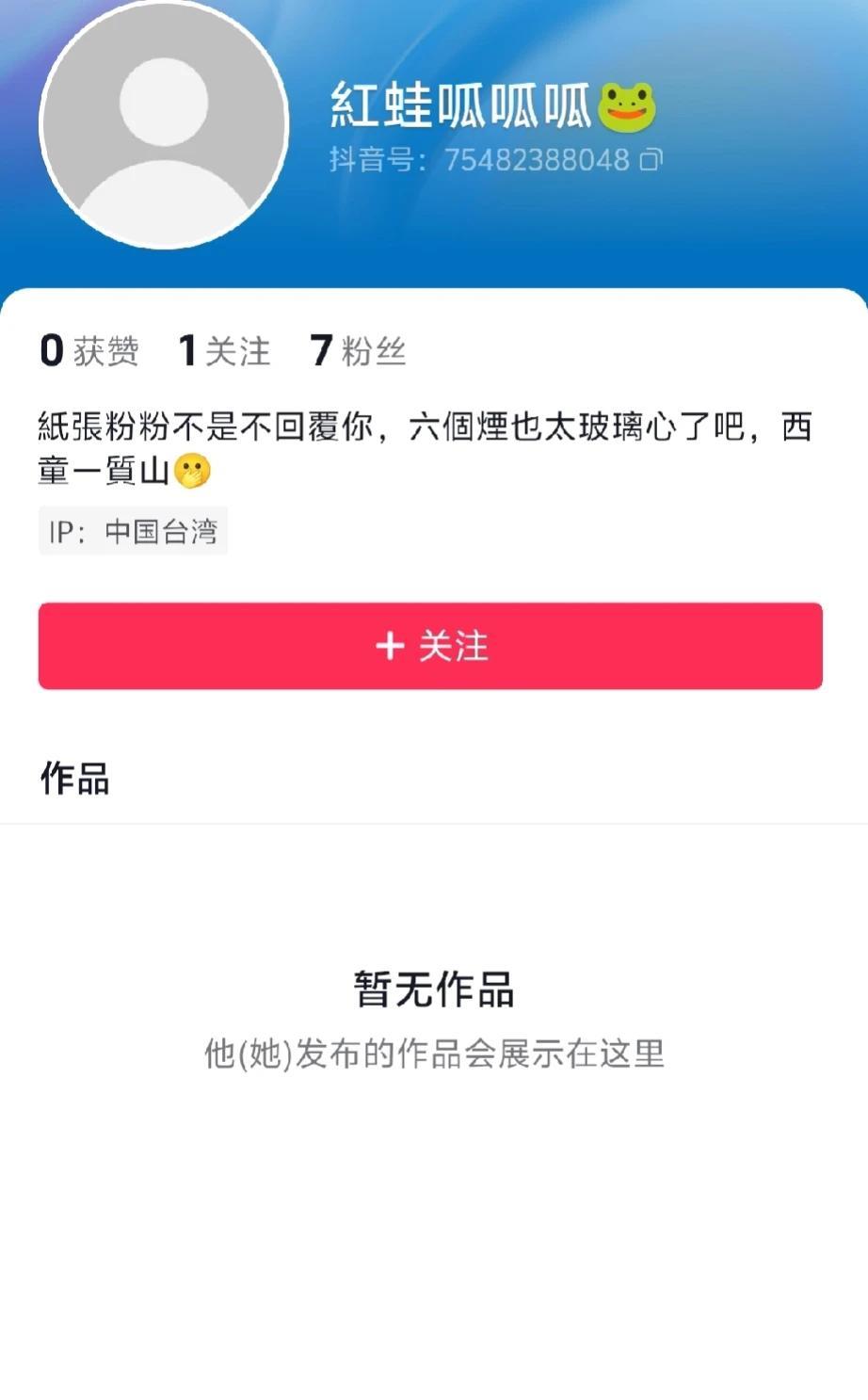
Task: View the 7 粉丝 followers list
Action: 358,351
